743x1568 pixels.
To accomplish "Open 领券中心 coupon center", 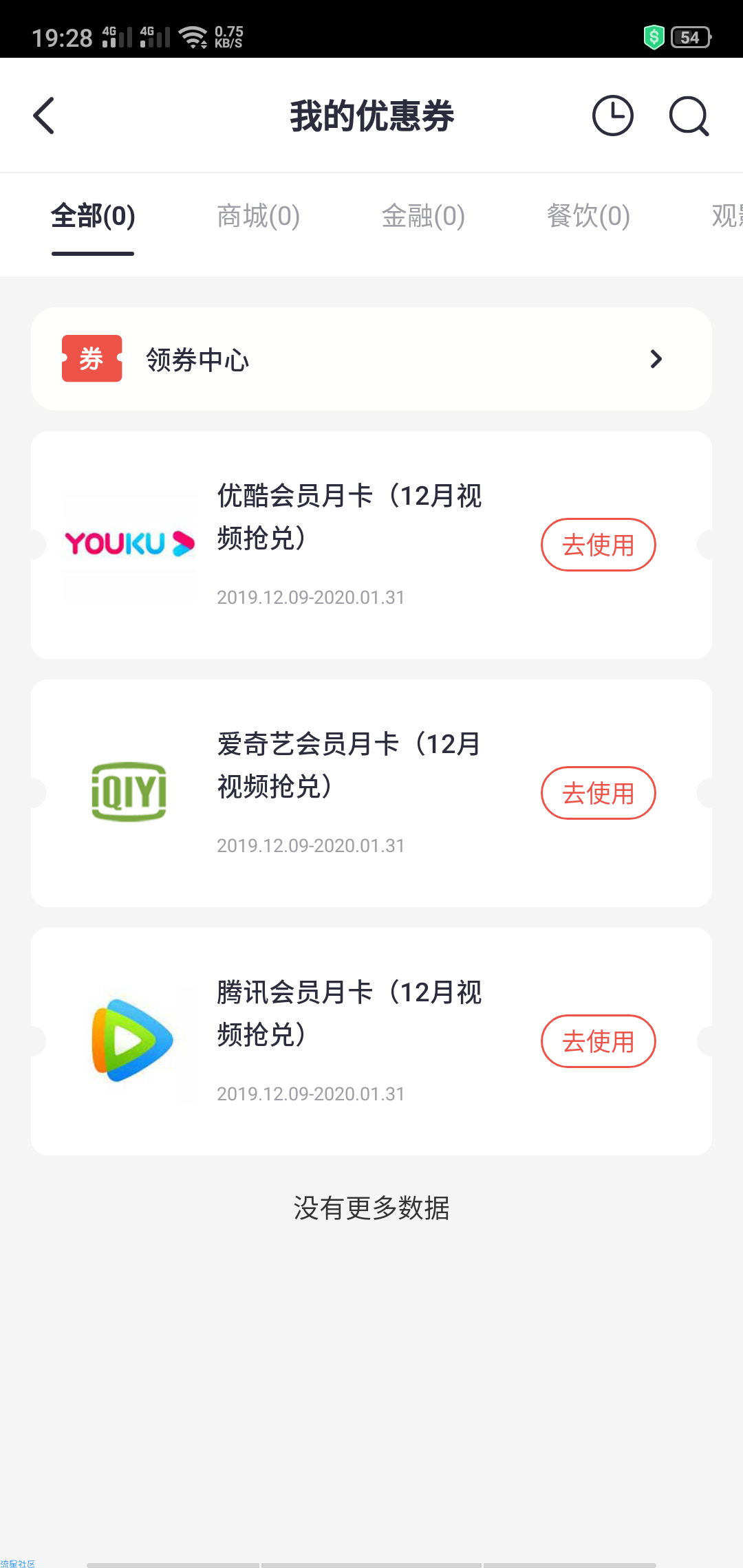I will pos(371,359).
